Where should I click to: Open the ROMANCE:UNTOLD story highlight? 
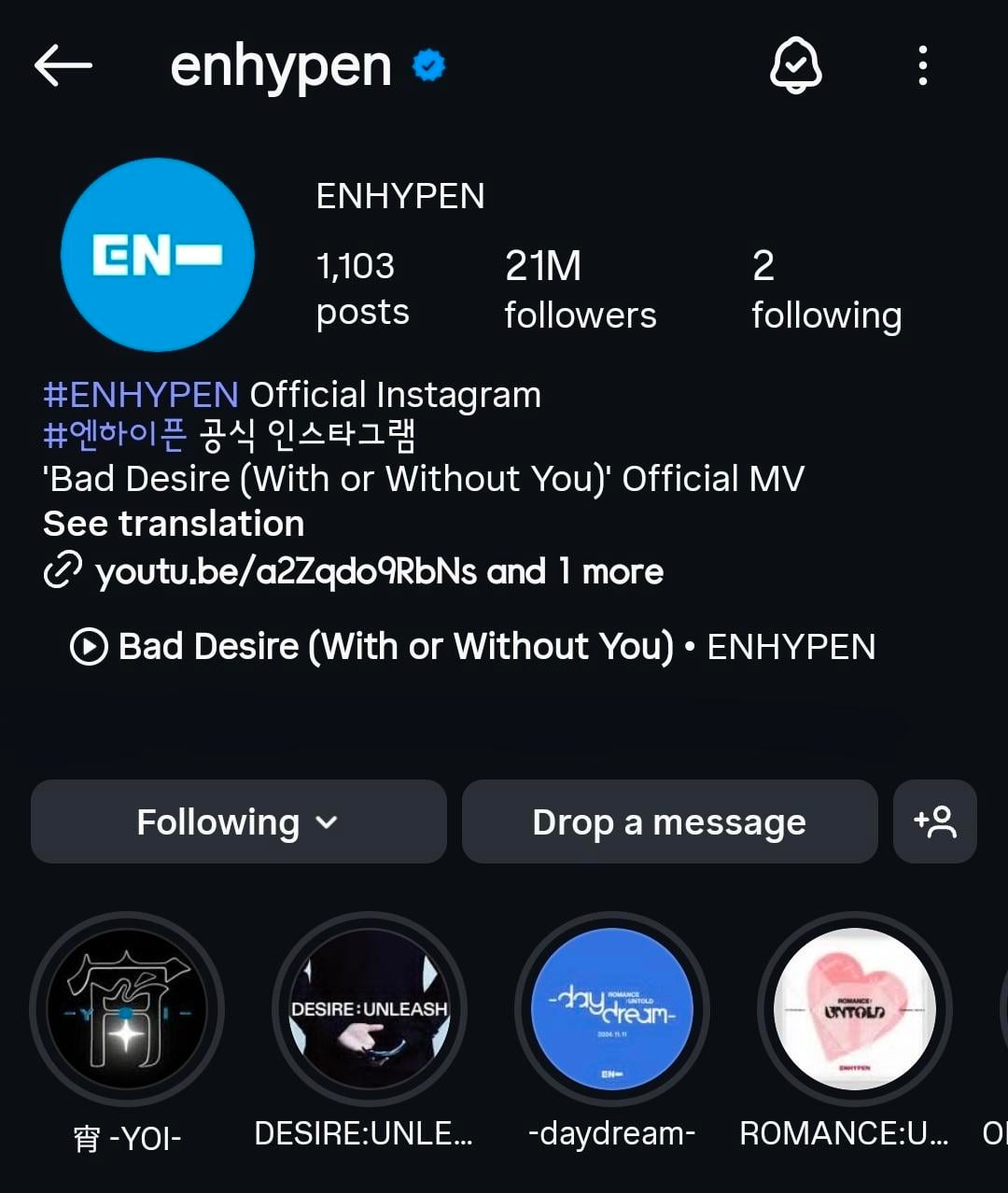pyautogui.click(x=854, y=1009)
